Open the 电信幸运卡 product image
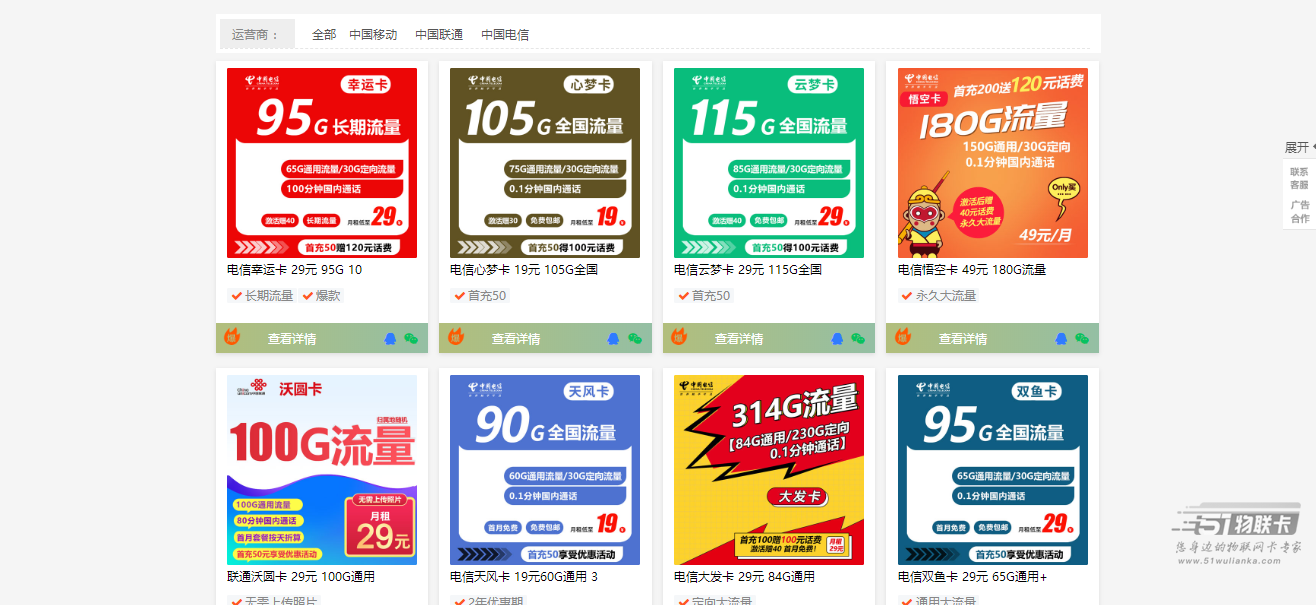The height and width of the screenshot is (605, 1316). pyautogui.click(x=322, y=163)
